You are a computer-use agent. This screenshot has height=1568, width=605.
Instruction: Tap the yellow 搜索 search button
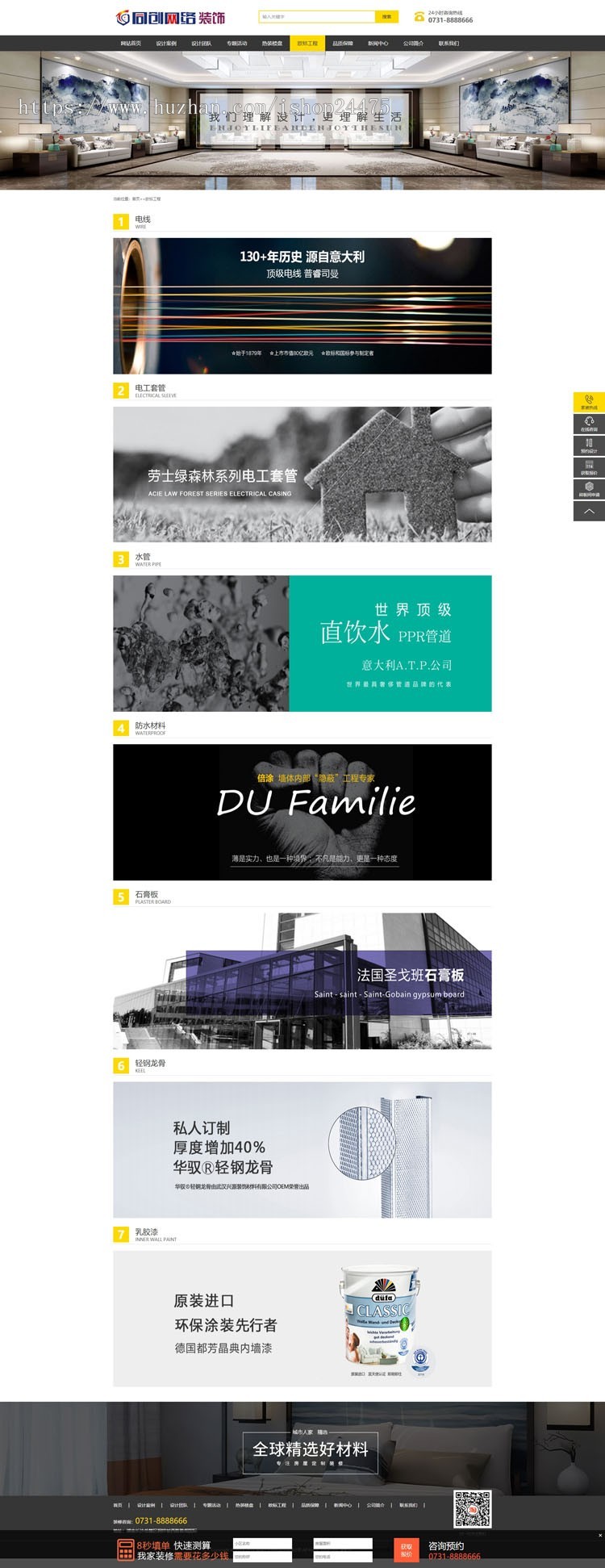(386, 16)
